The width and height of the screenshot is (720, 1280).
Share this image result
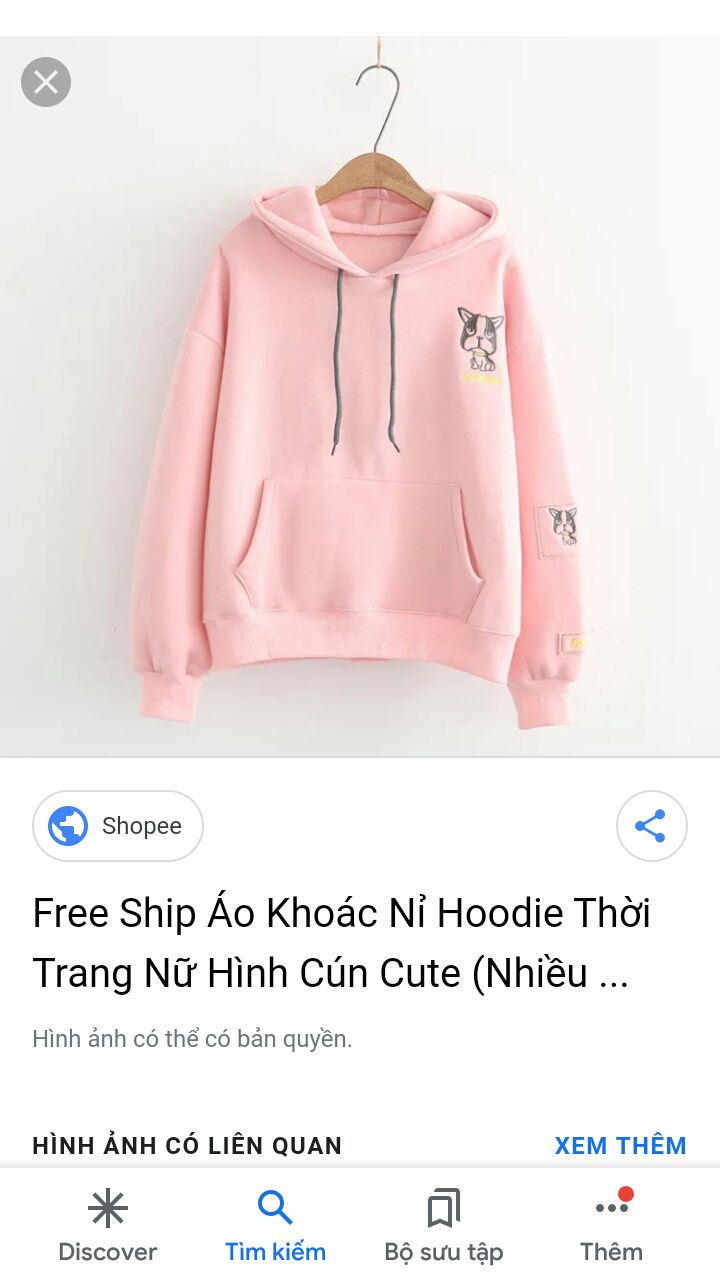click(651, 826)
